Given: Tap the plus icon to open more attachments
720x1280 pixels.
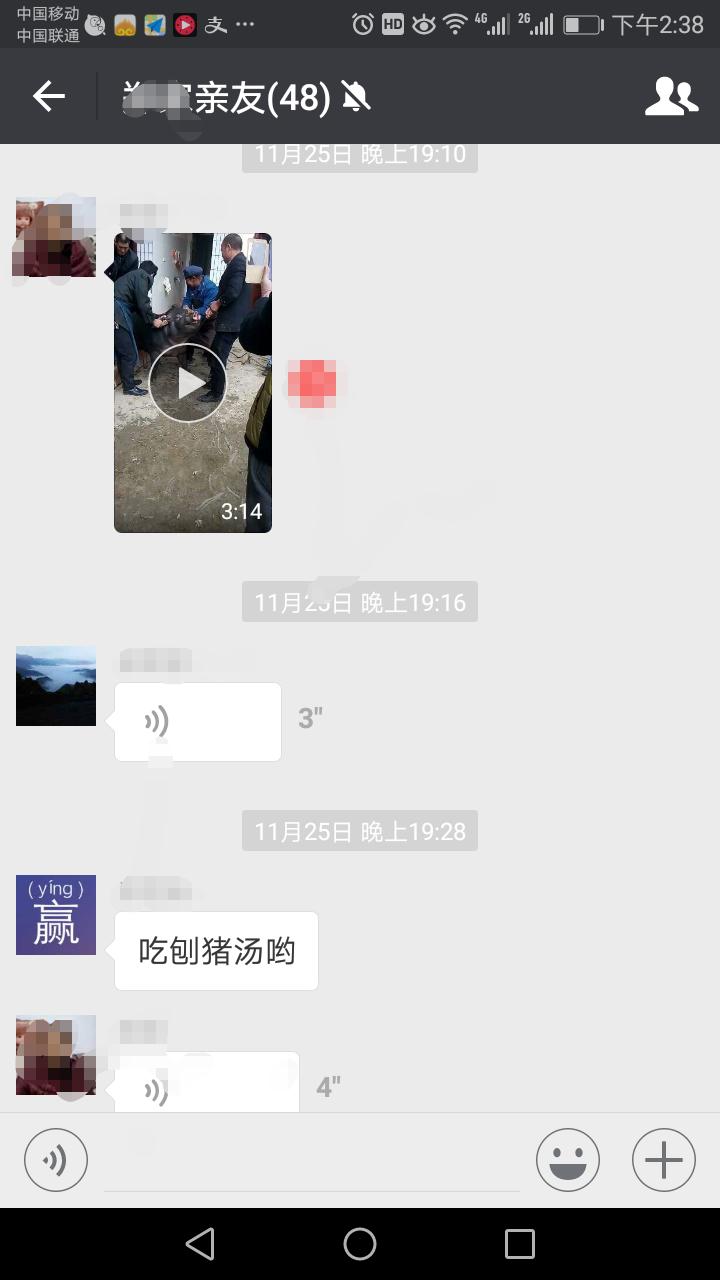Looking at the screenshot, I should [x=663, y=1159].
